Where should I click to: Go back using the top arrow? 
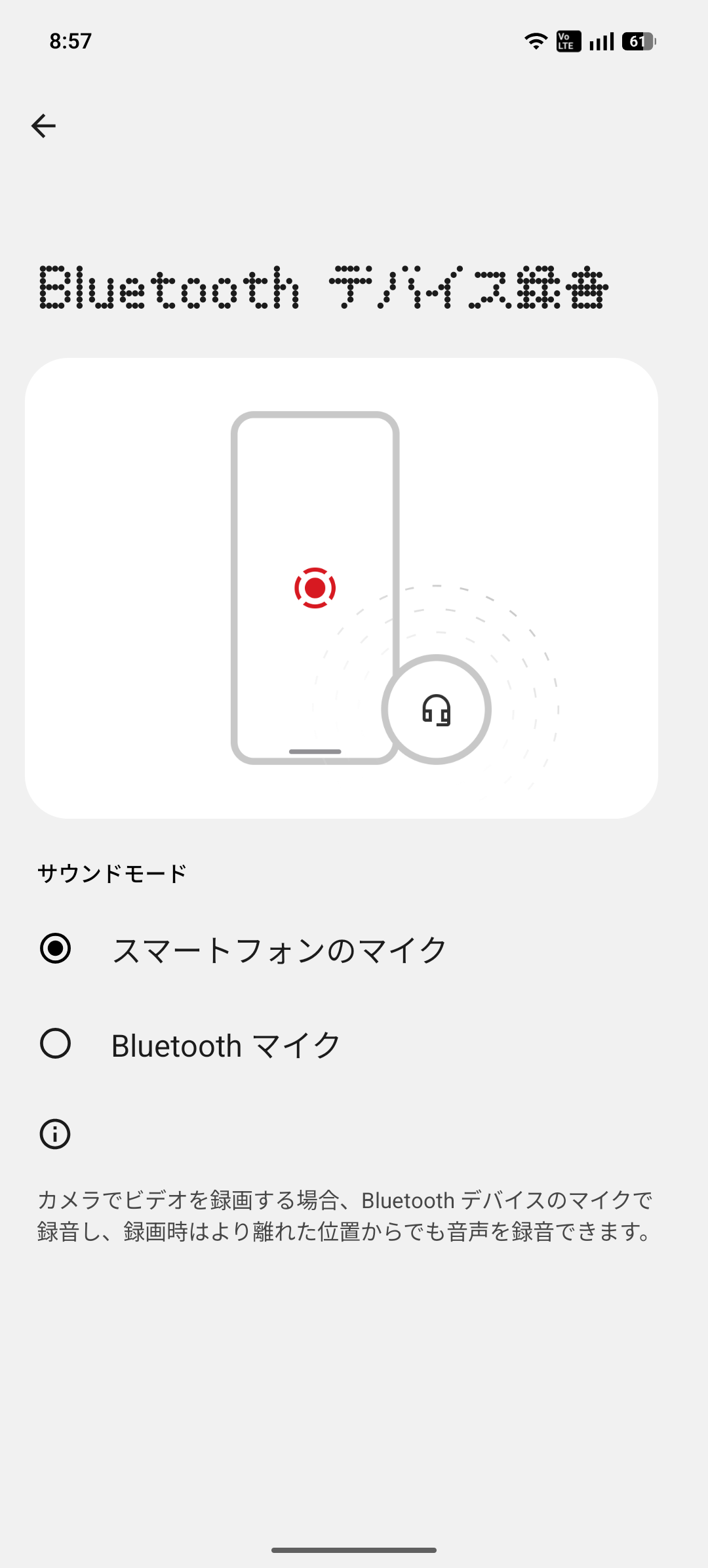[43, 126]
